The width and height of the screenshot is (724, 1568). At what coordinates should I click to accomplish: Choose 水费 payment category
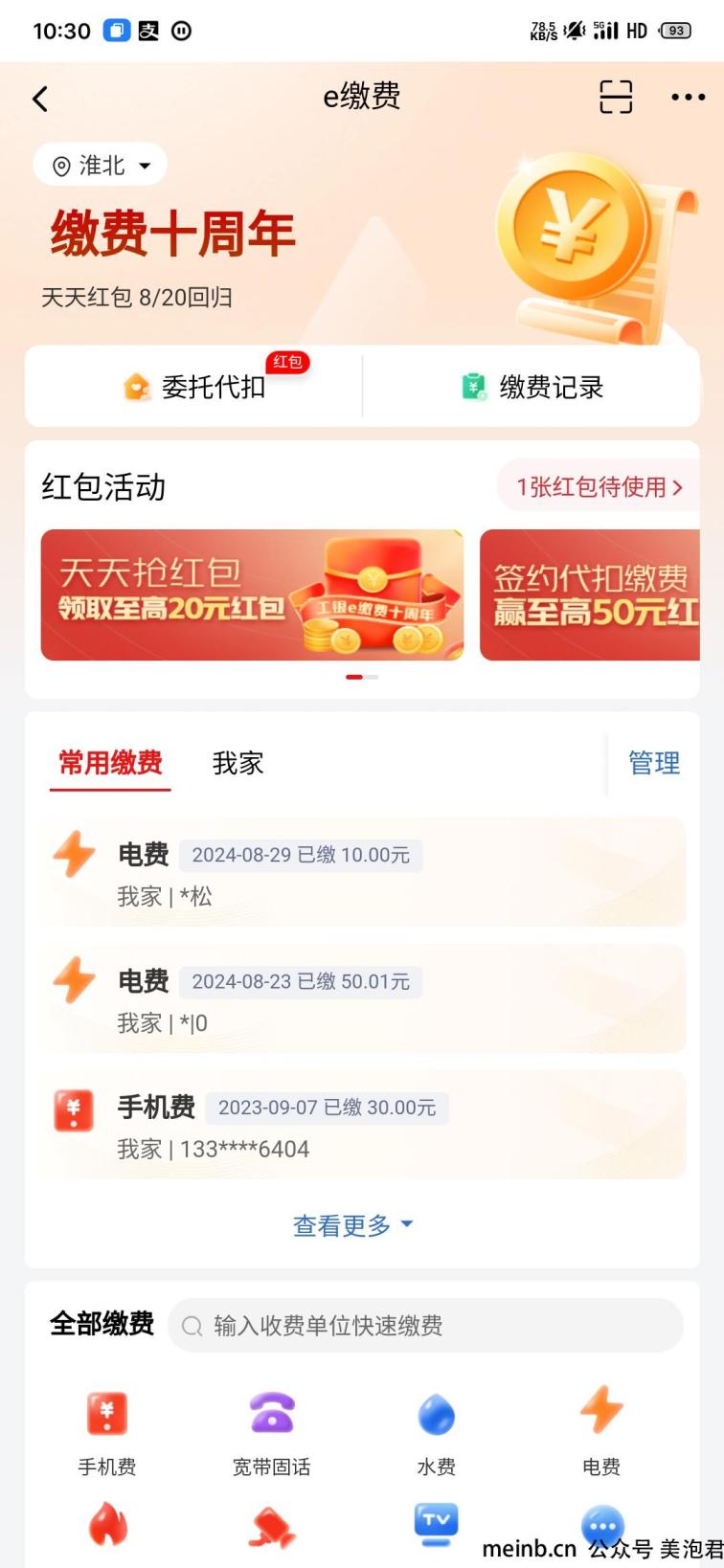point(437,1431)
